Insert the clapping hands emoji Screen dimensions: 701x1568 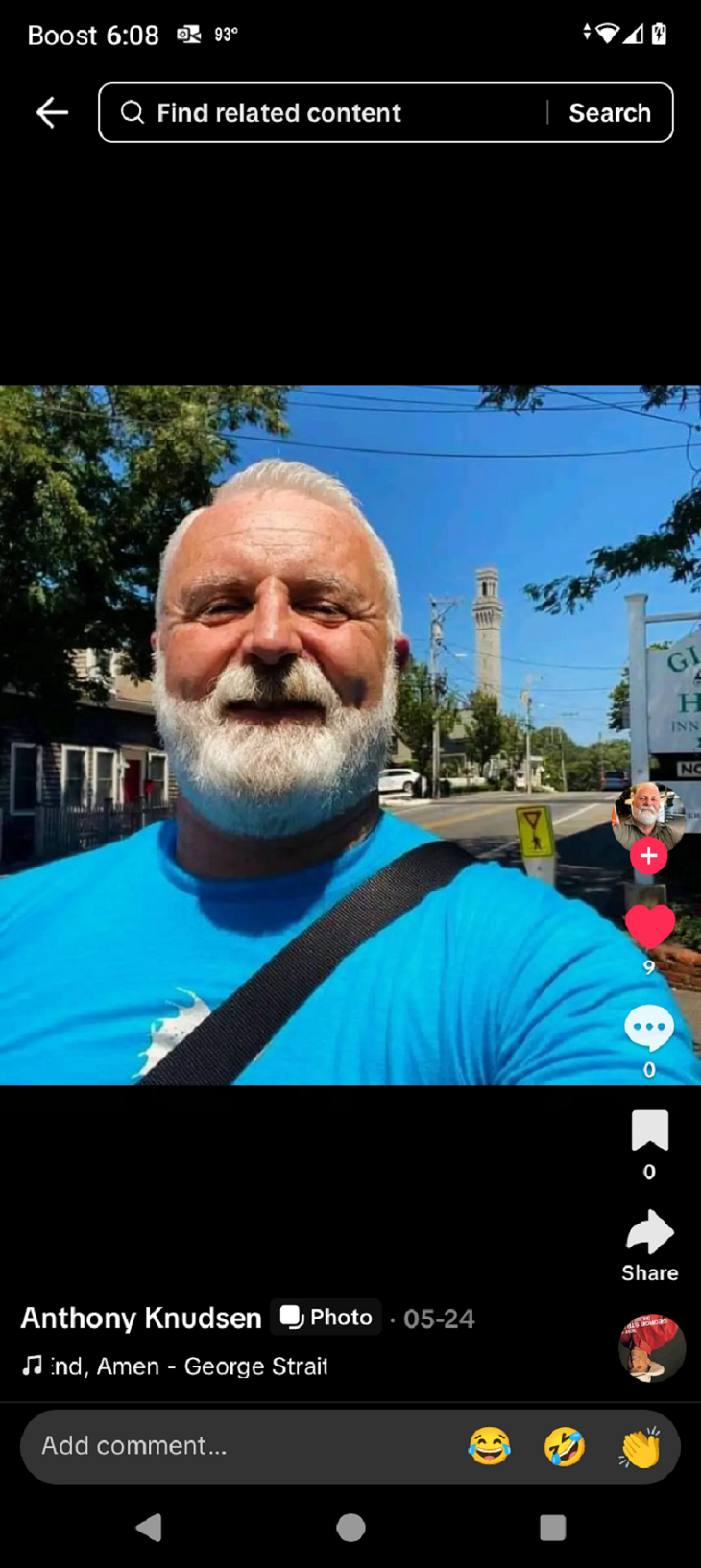[640, 1446]
